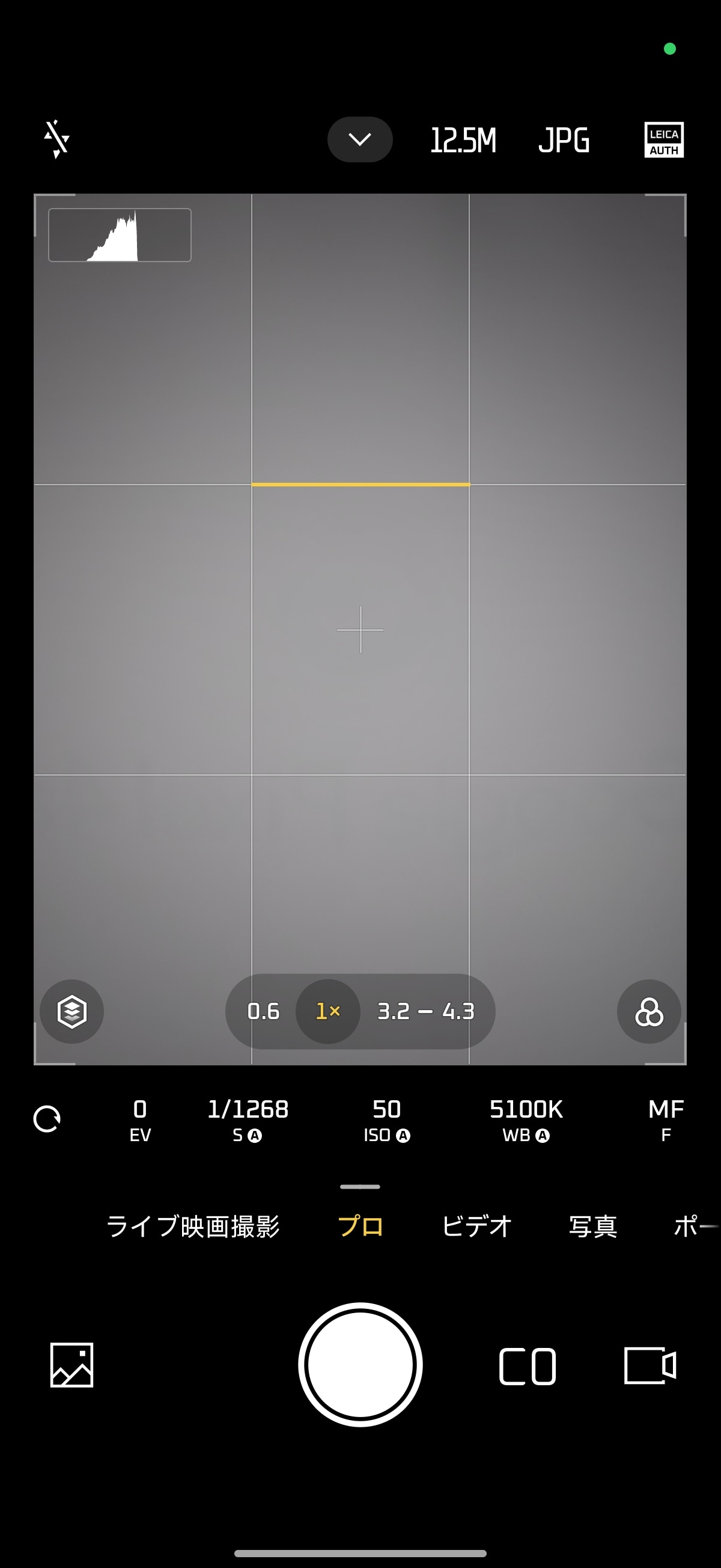Adjust the EV exposure value

[140, 1120]
